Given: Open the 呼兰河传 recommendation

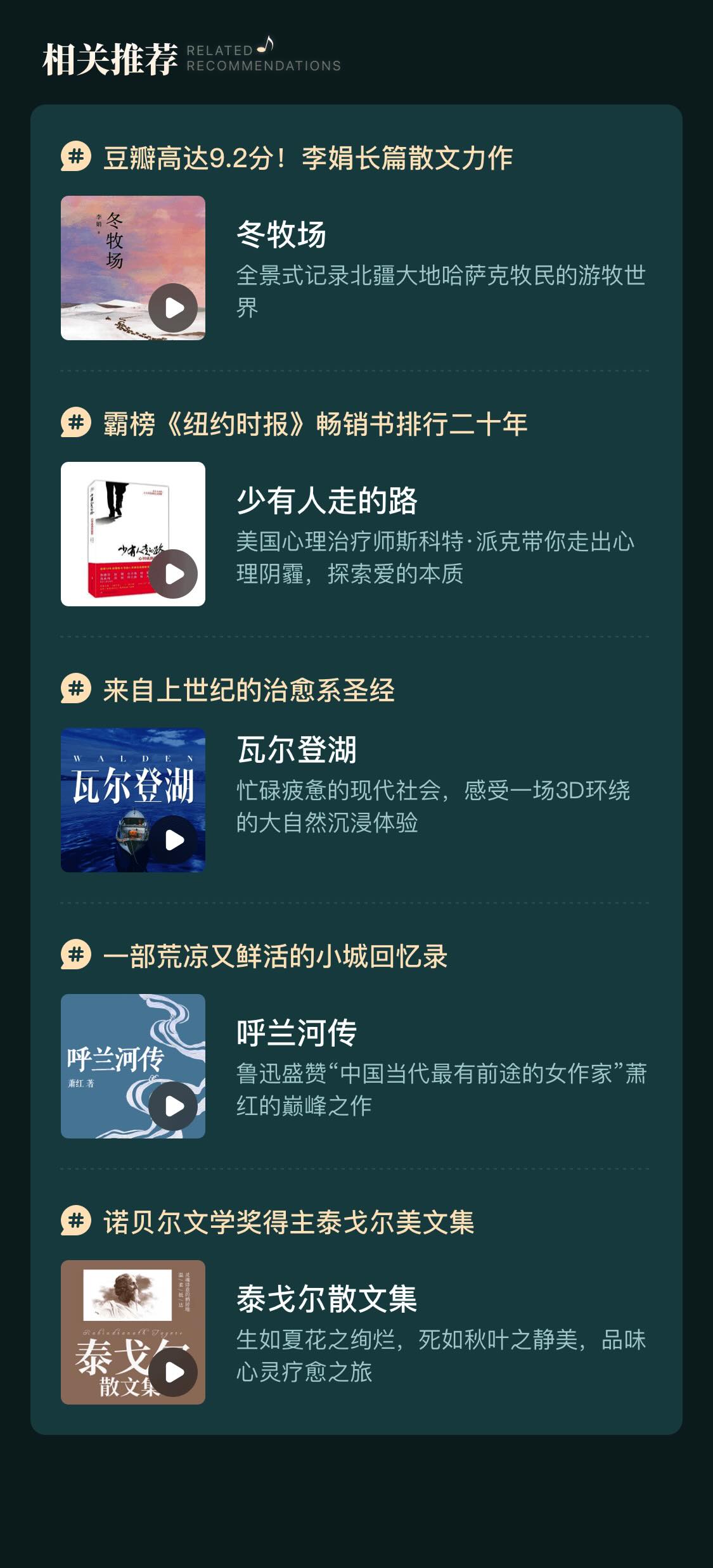Looking at the screenshot, I should pos(297,1033).
